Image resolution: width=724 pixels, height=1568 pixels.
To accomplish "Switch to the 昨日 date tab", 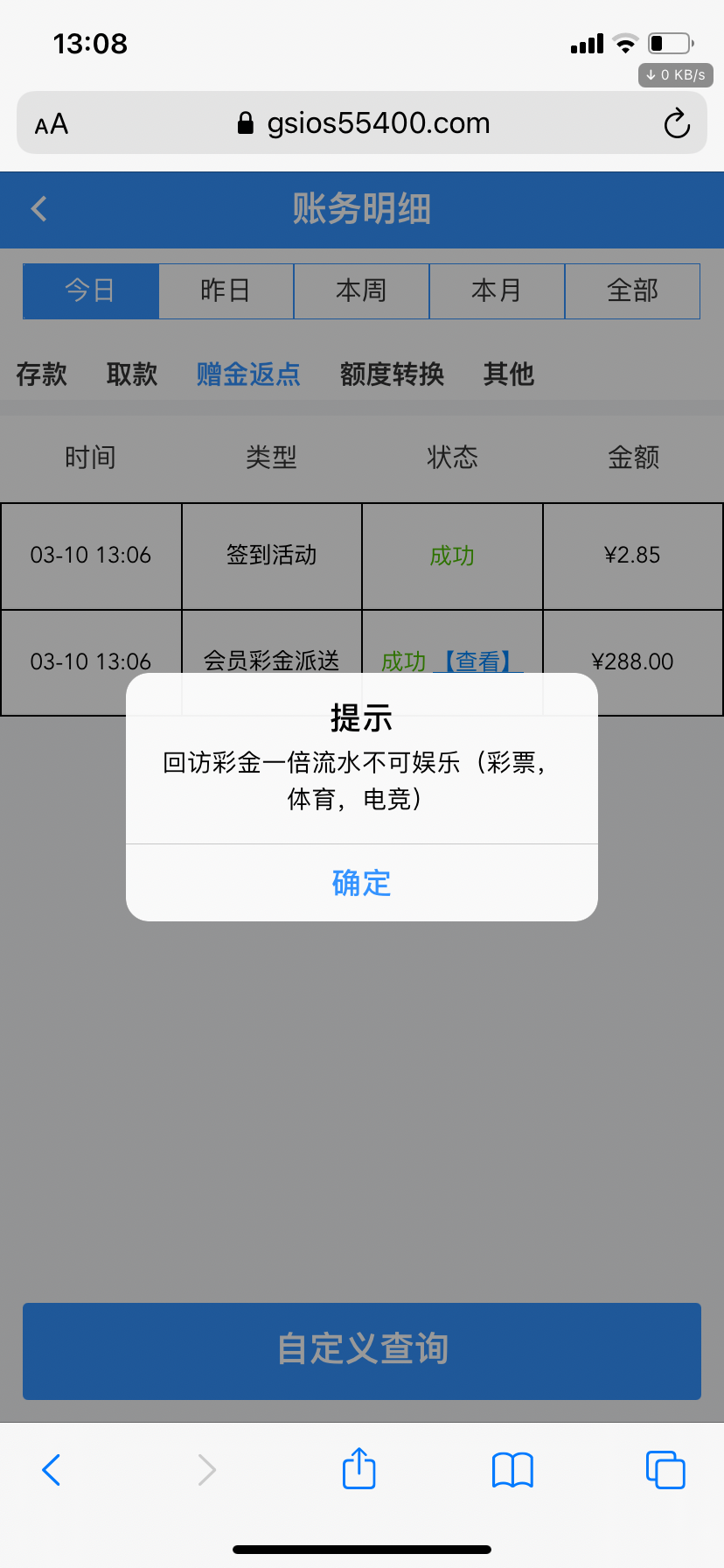I will click(x=226, y=290).
